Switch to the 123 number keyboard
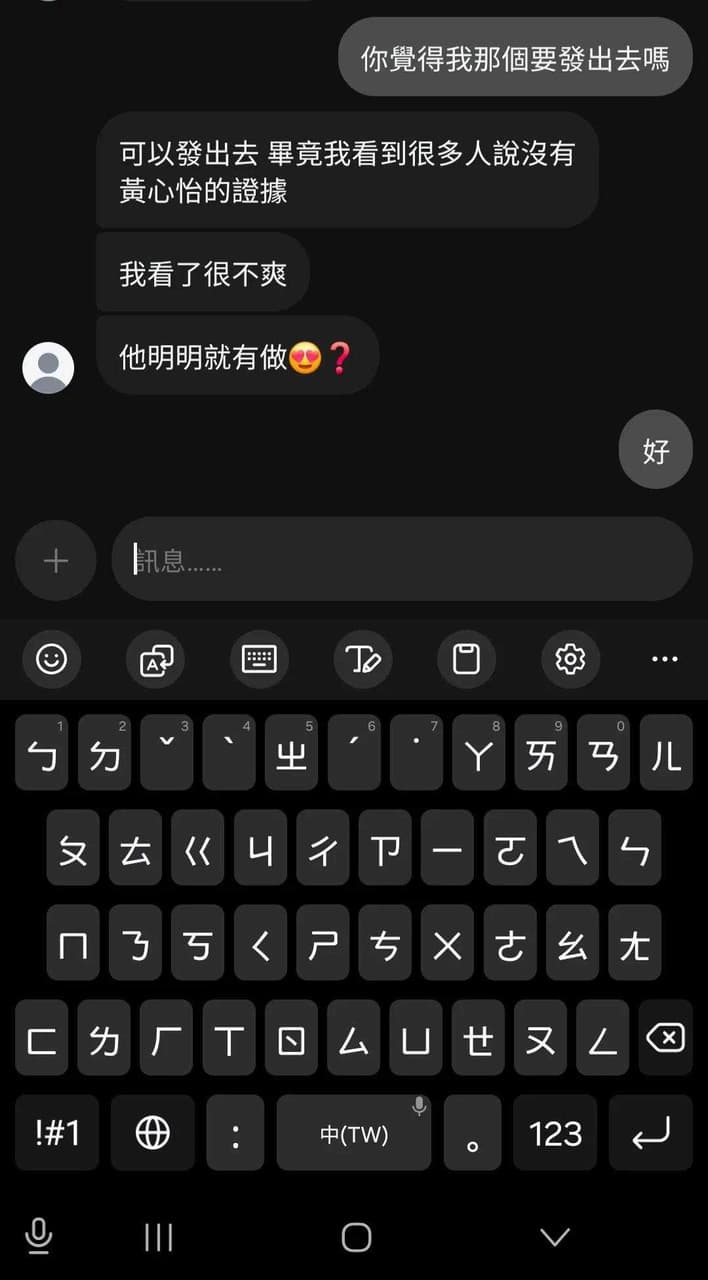This screenshot has width=708, height=1280. point(555,1133)
